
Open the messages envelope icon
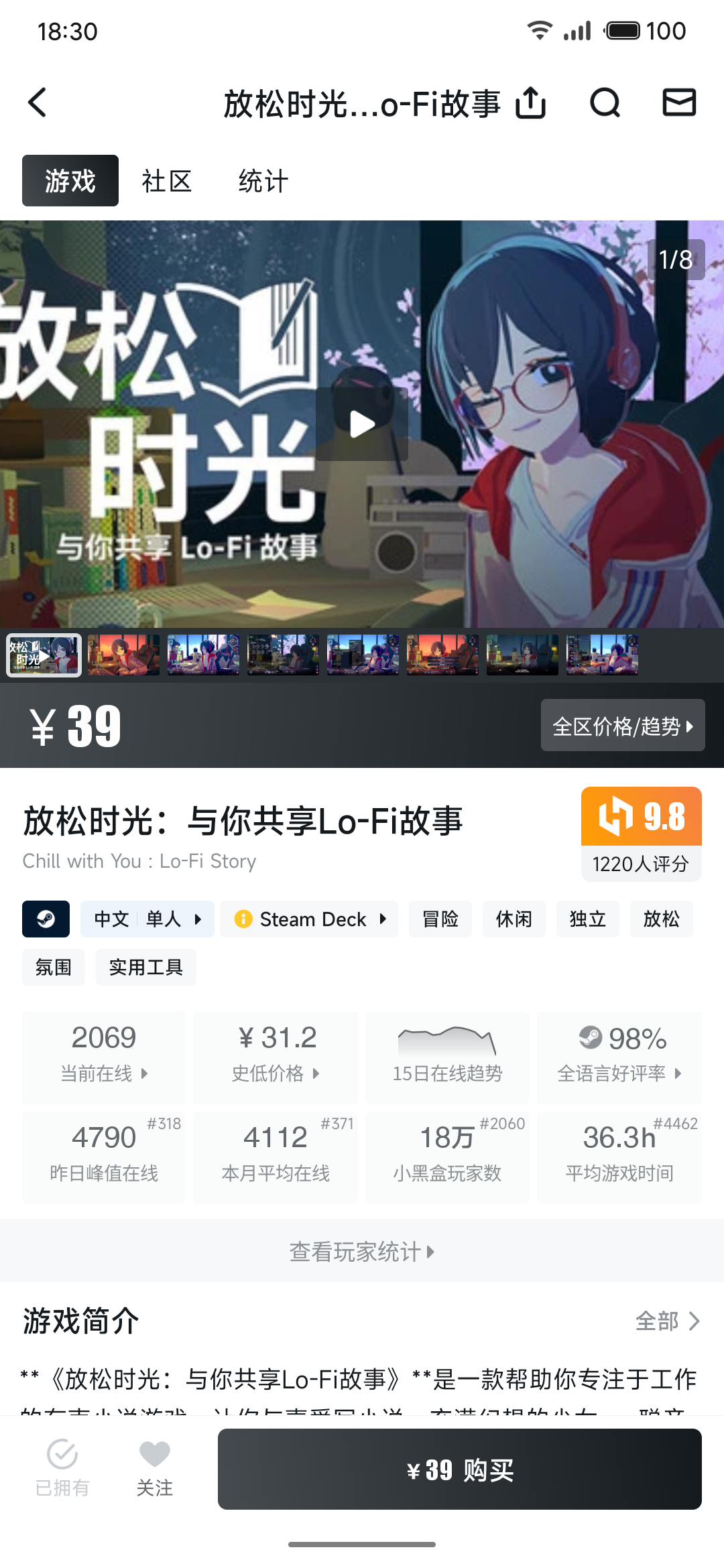[x=679, y=103]
